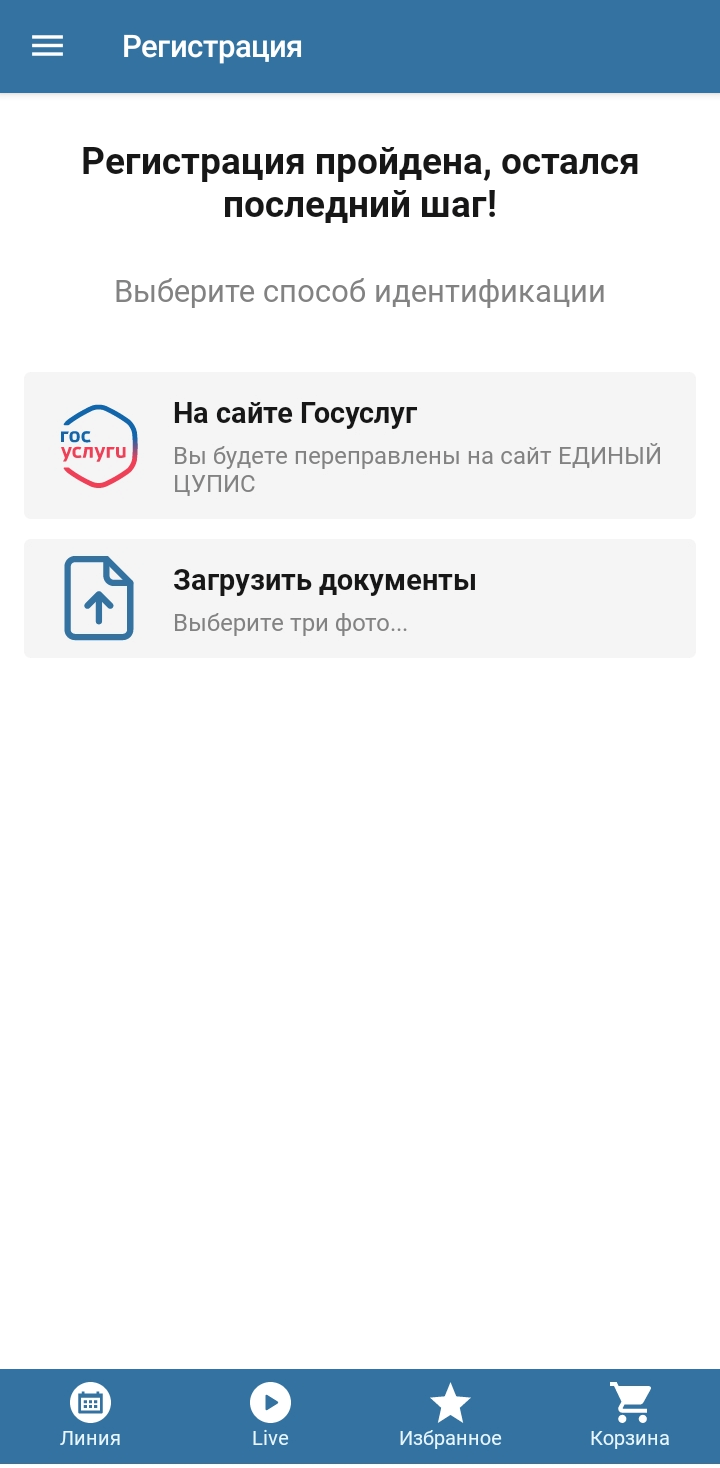Choose identification via Госуслуги site
This screenshot has height=1468, width=720.
(x=360, y=445)
